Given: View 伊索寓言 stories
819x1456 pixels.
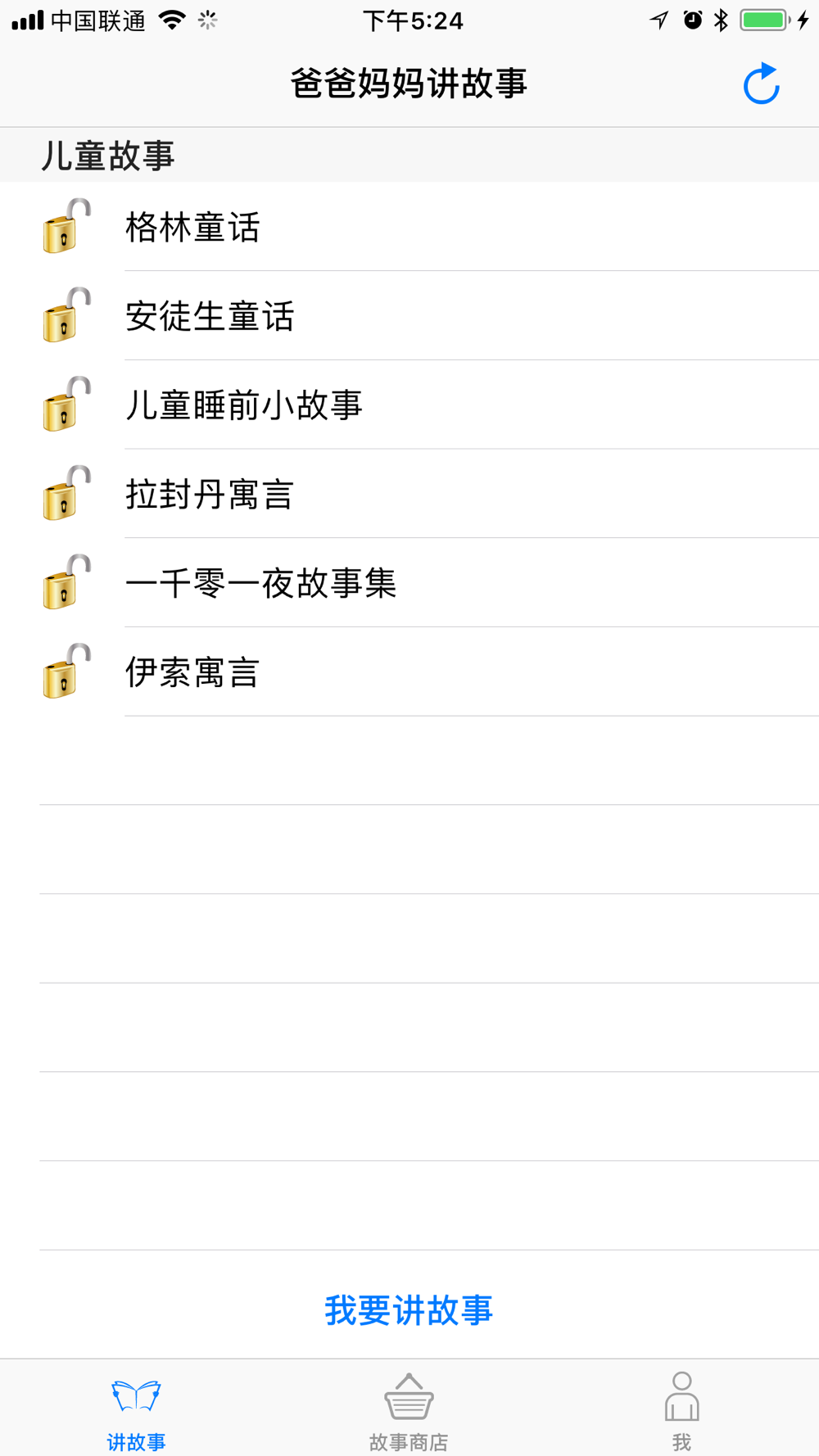Looking at the screenshot, I should point(193,672).
